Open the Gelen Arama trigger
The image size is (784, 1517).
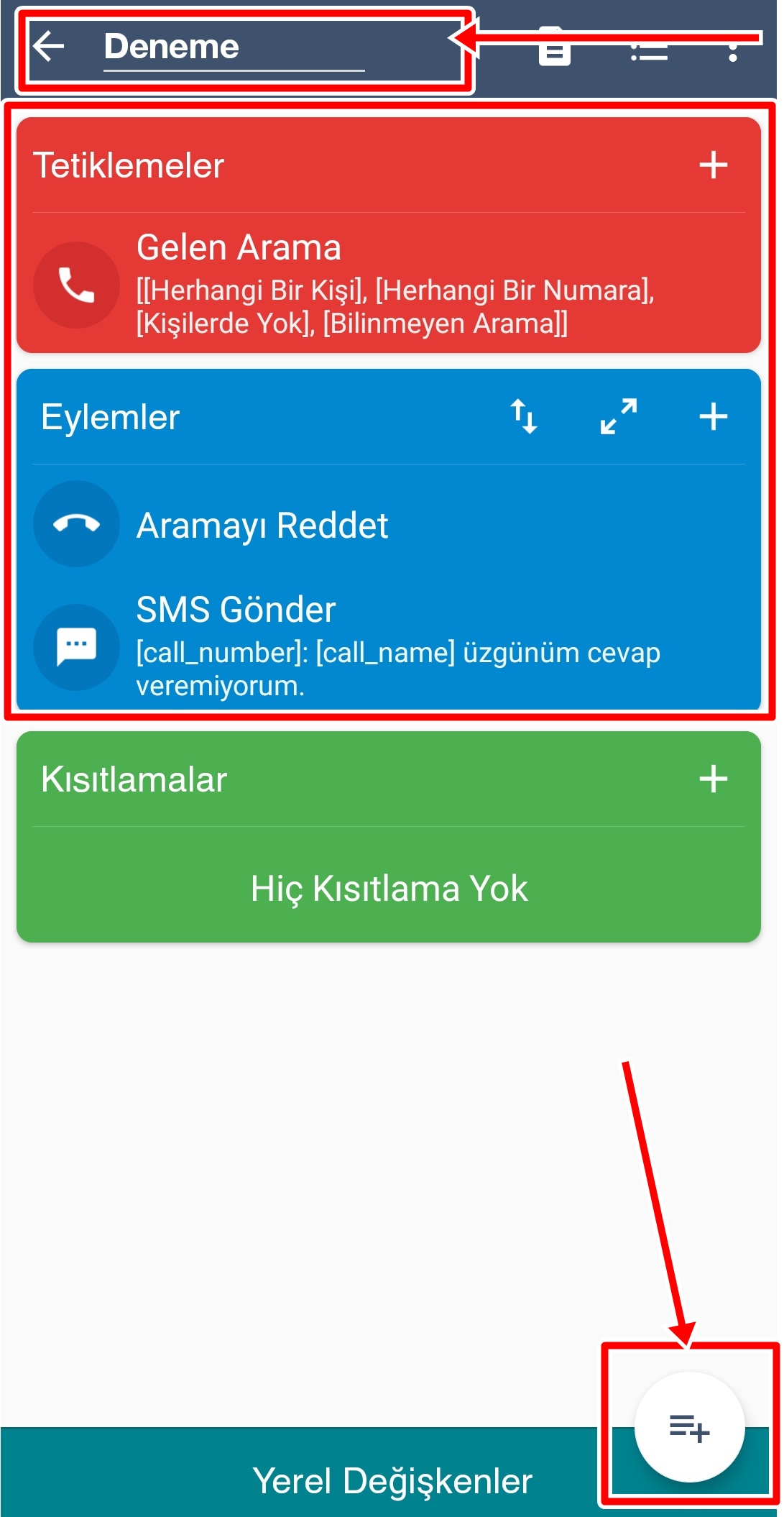pyautogui.click(x=388, y=284)
